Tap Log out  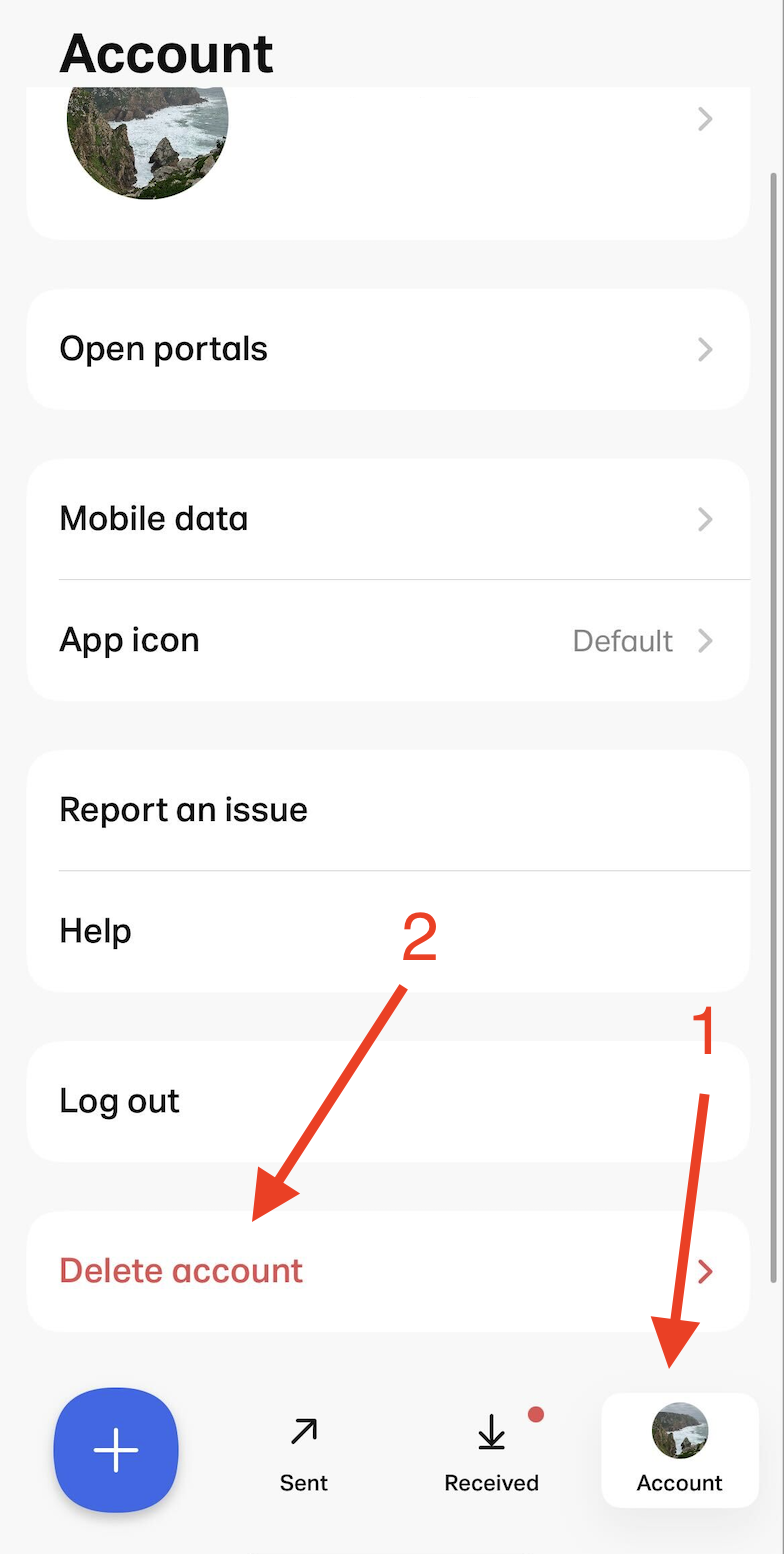click(x=388, y=1101)
